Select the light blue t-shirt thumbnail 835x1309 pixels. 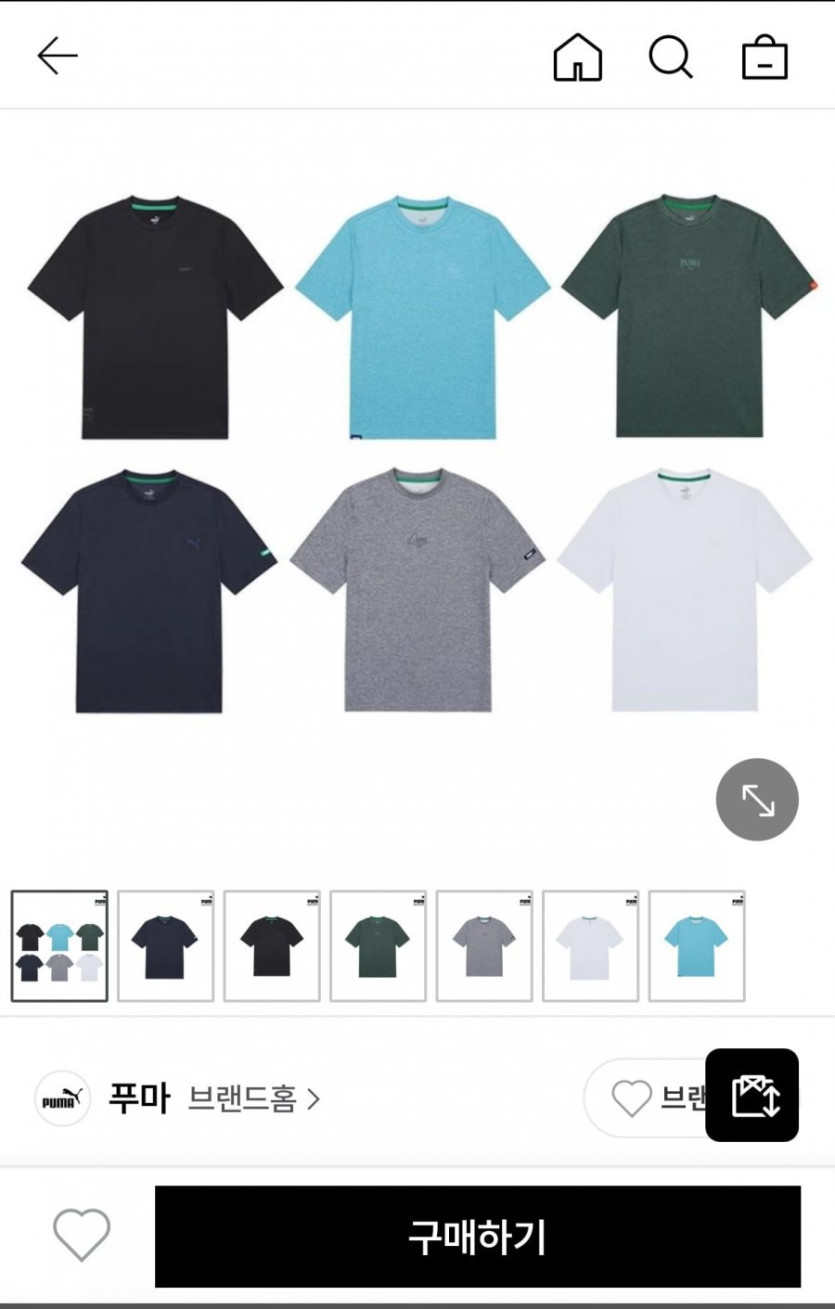[x=696, y=946]
